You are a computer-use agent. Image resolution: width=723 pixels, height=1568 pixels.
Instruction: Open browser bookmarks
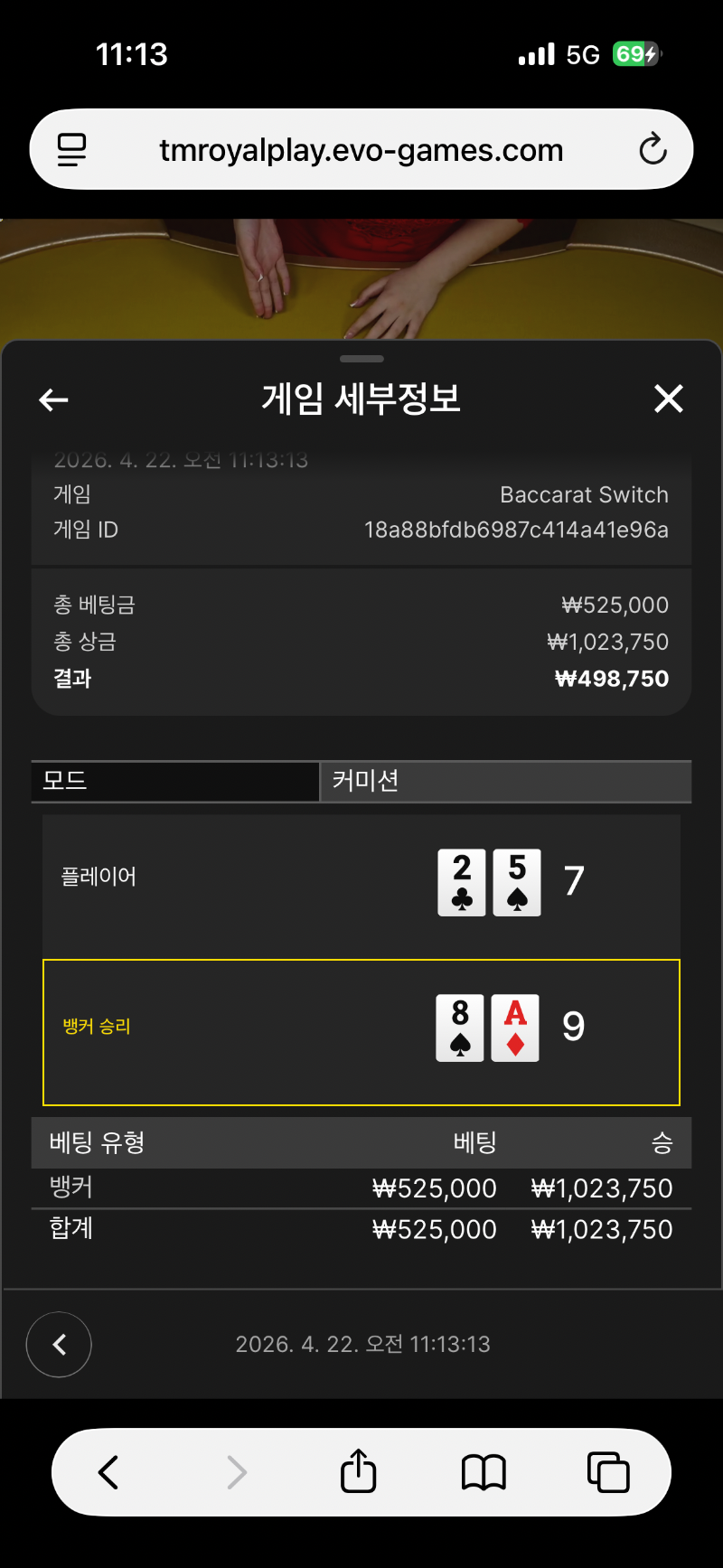[484, 1472]
